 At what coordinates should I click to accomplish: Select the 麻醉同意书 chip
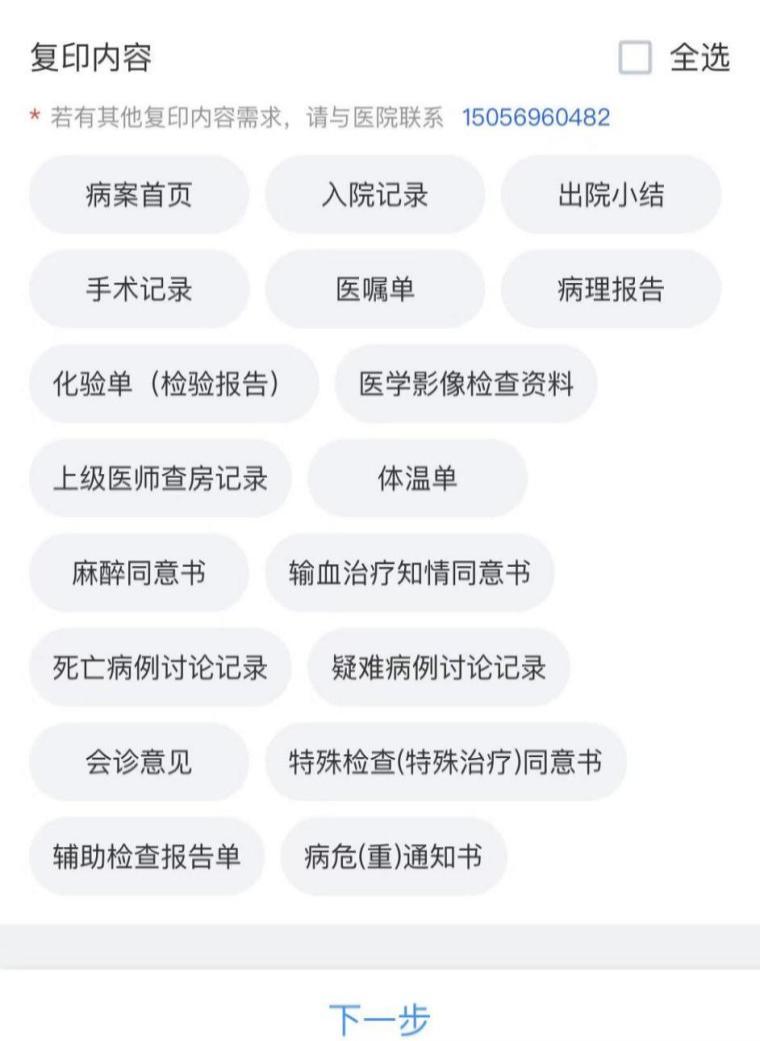[x=139, y=573]
